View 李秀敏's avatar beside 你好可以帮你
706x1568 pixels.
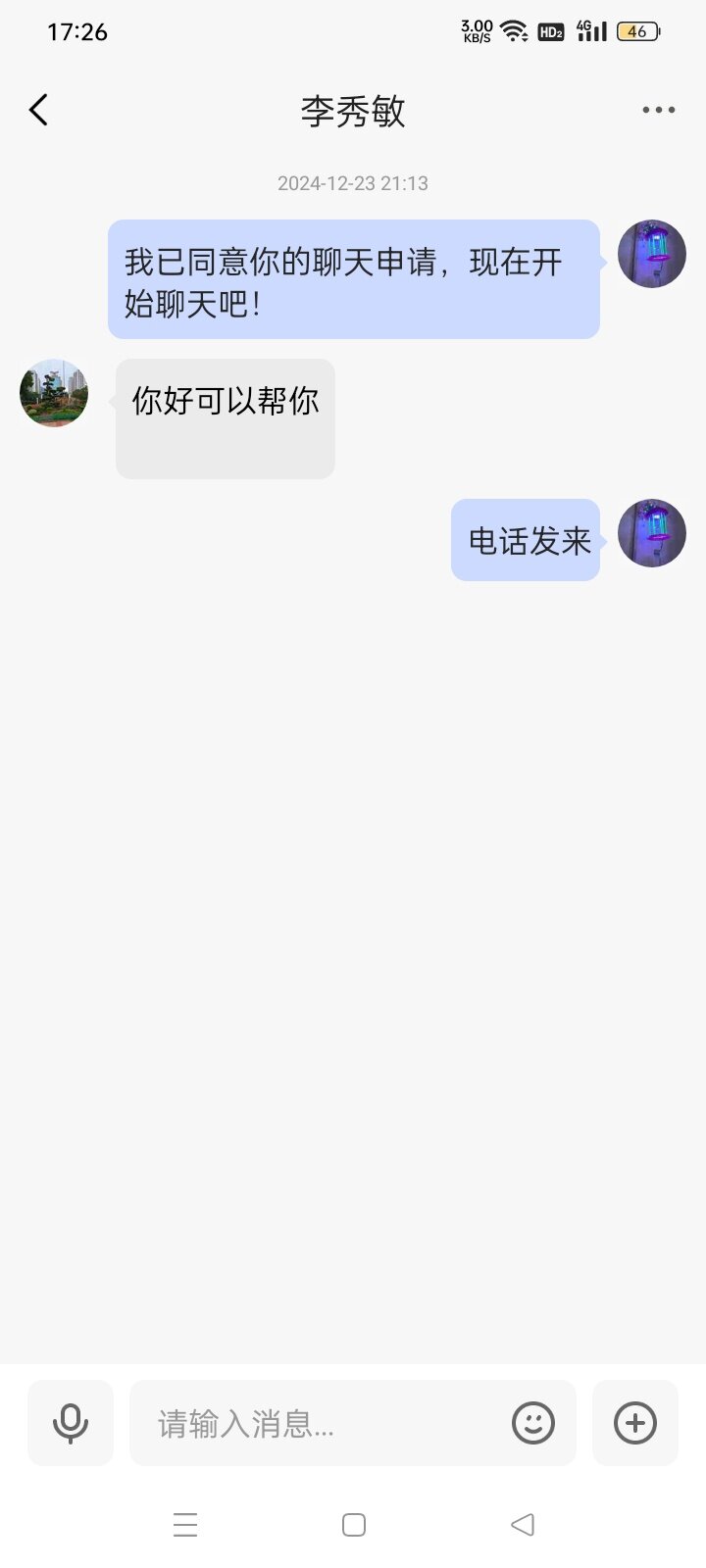pos(54,393)
